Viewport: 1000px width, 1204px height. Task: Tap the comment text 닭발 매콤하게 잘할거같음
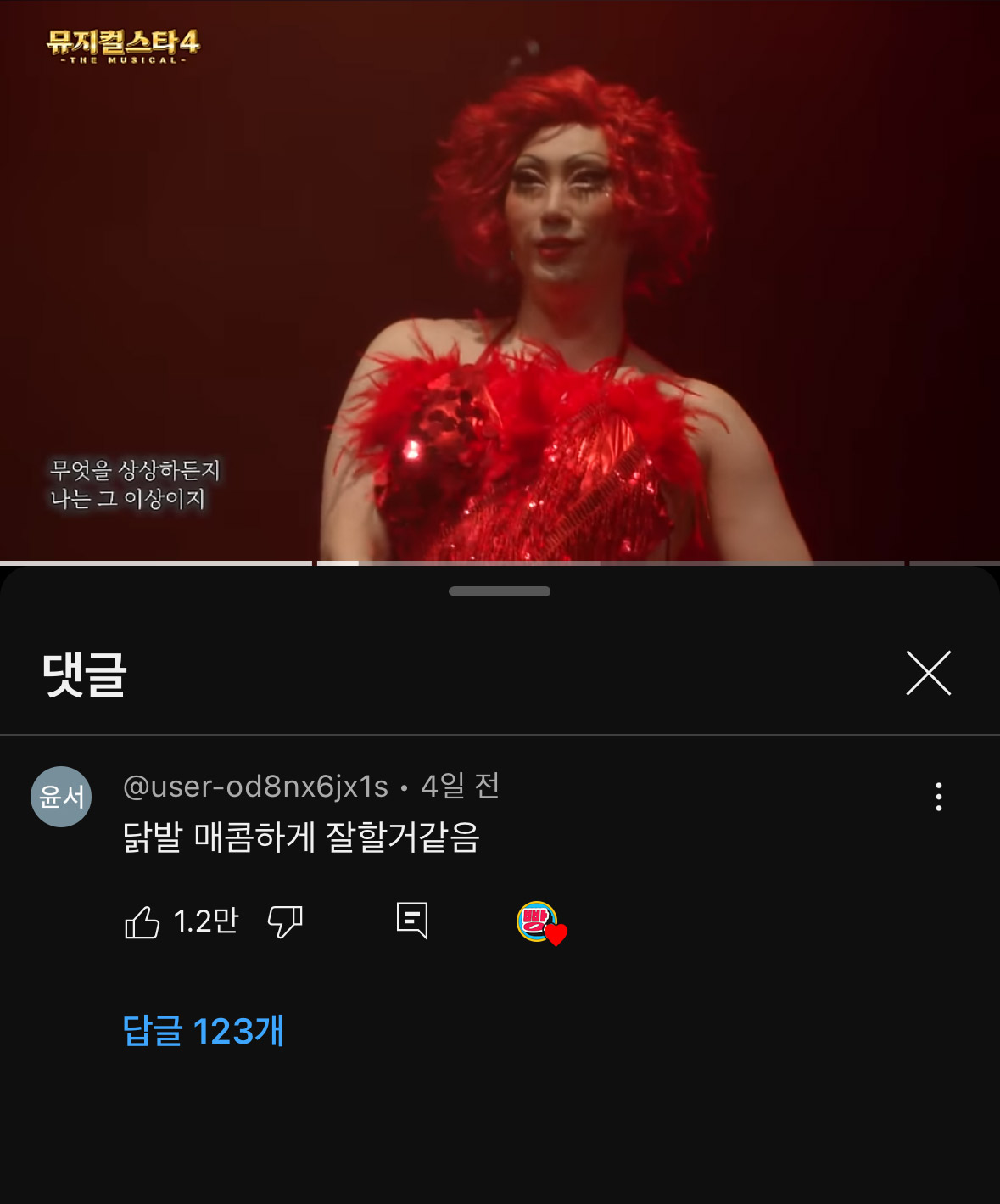pos(302,837)
